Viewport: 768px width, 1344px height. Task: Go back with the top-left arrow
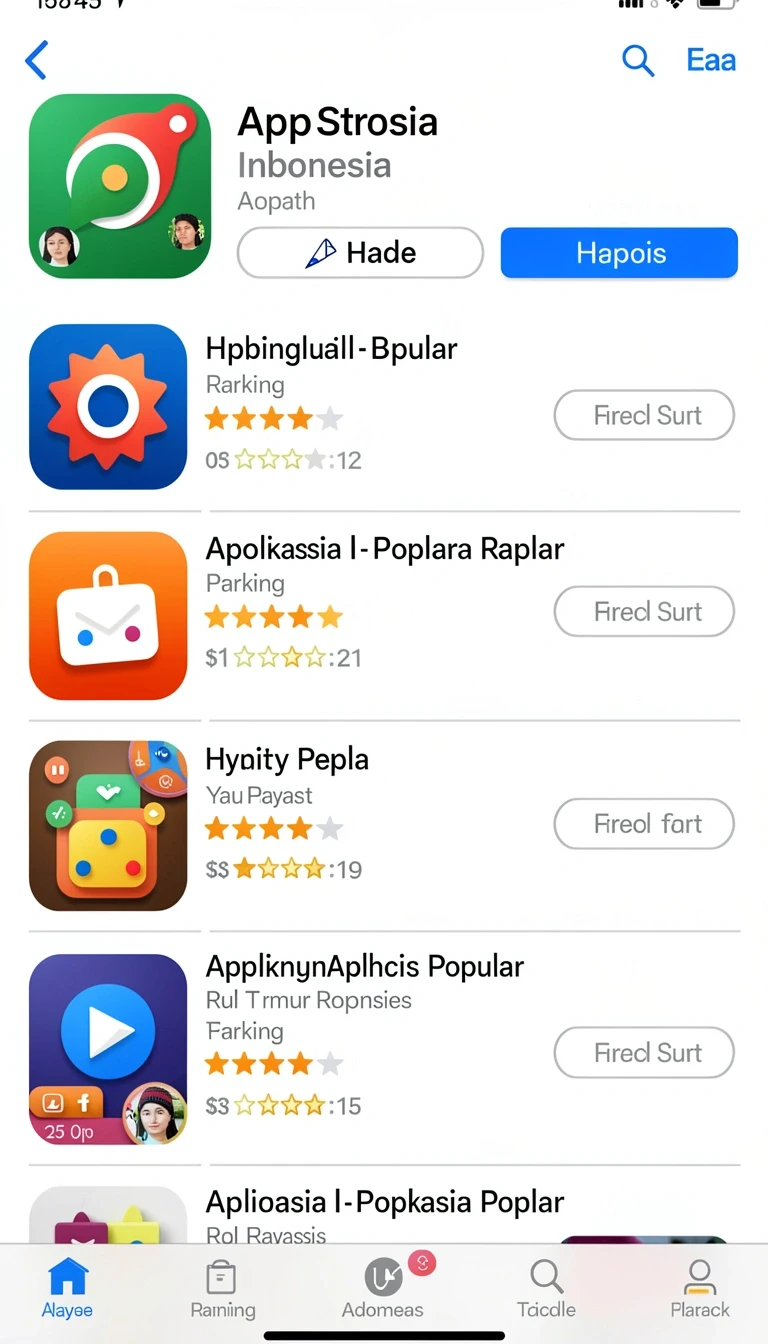(36, 61)
